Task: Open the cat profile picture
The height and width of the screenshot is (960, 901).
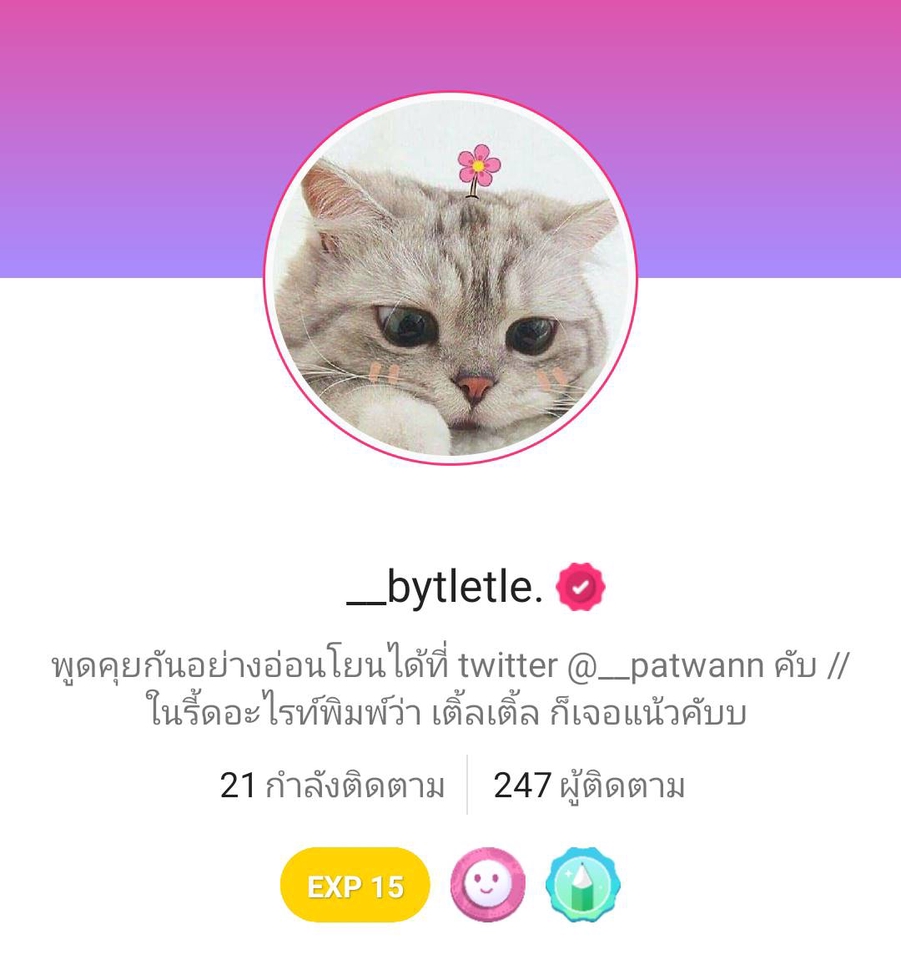Action: tap(450, 278)
